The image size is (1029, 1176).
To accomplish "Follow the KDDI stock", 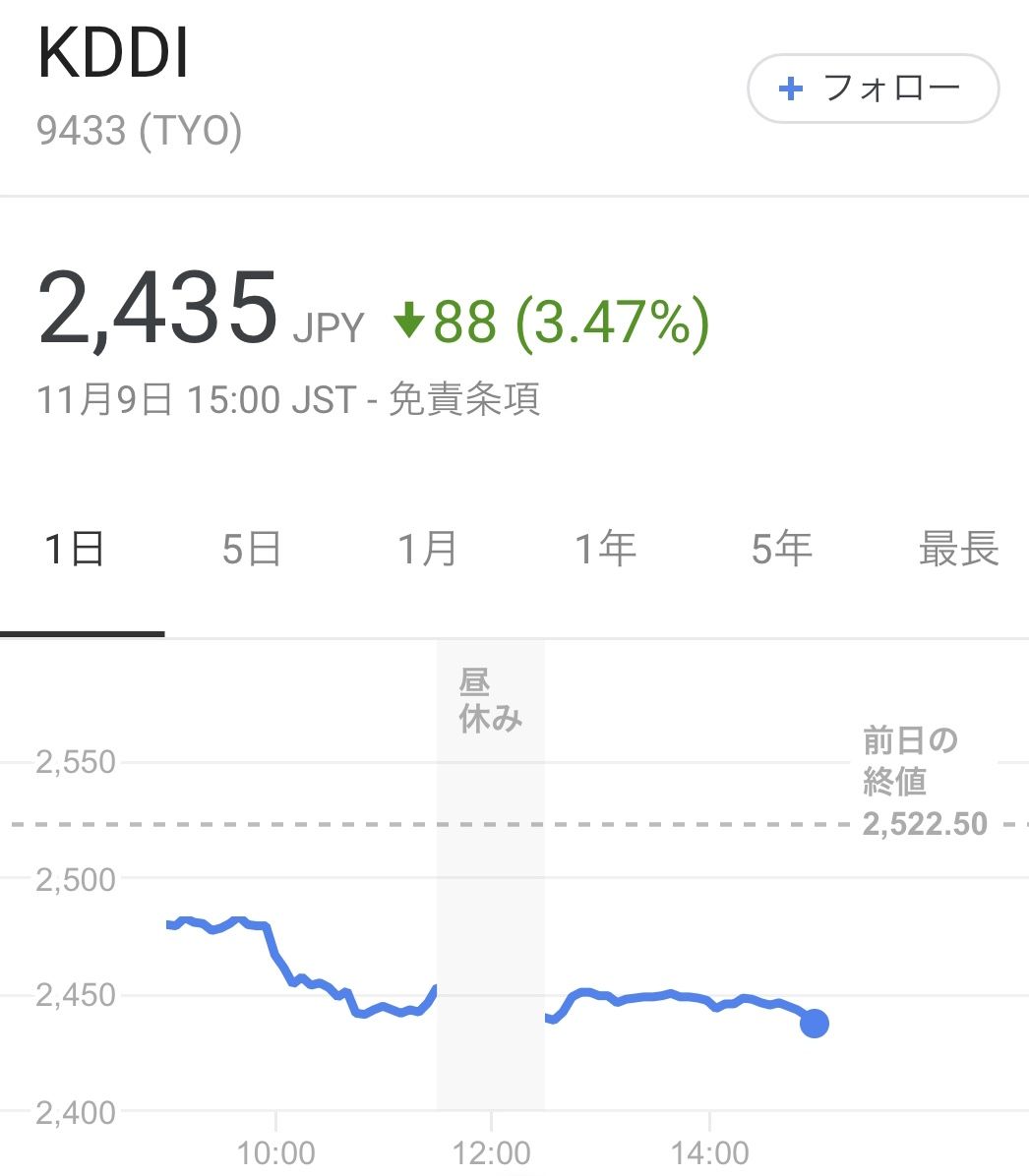I will (873, 89).
